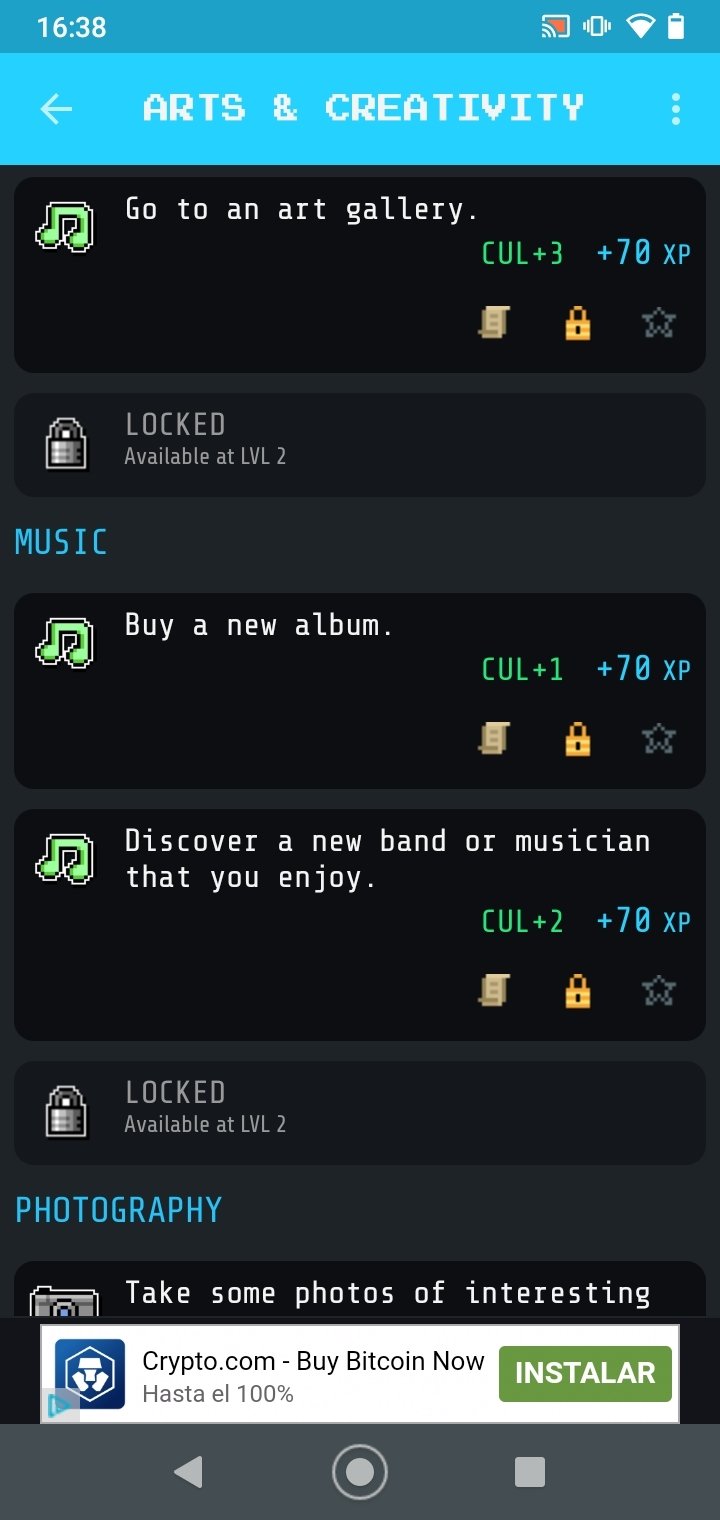
Task: Go back using the header arrow
Action: click(56, 109)
